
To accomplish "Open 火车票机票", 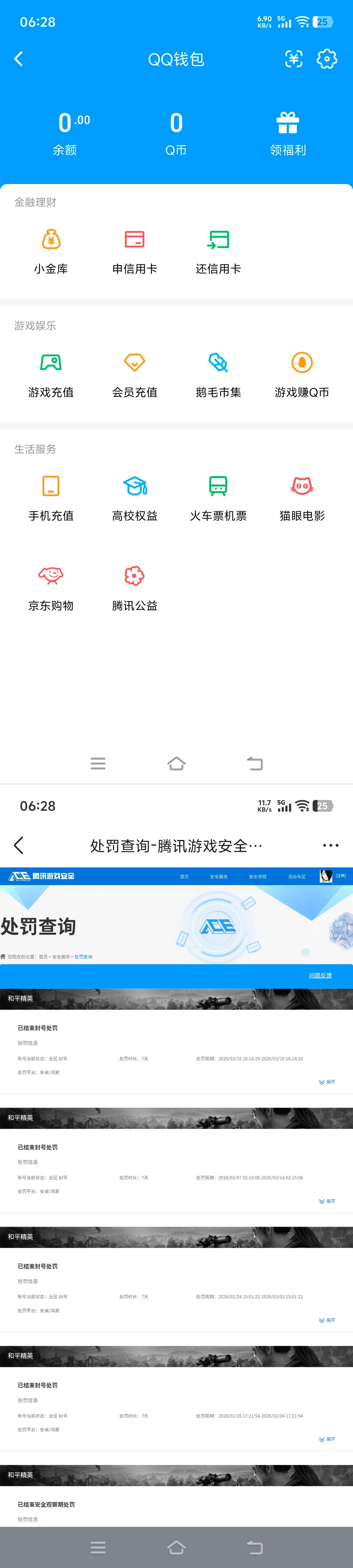I will point(218,498).
